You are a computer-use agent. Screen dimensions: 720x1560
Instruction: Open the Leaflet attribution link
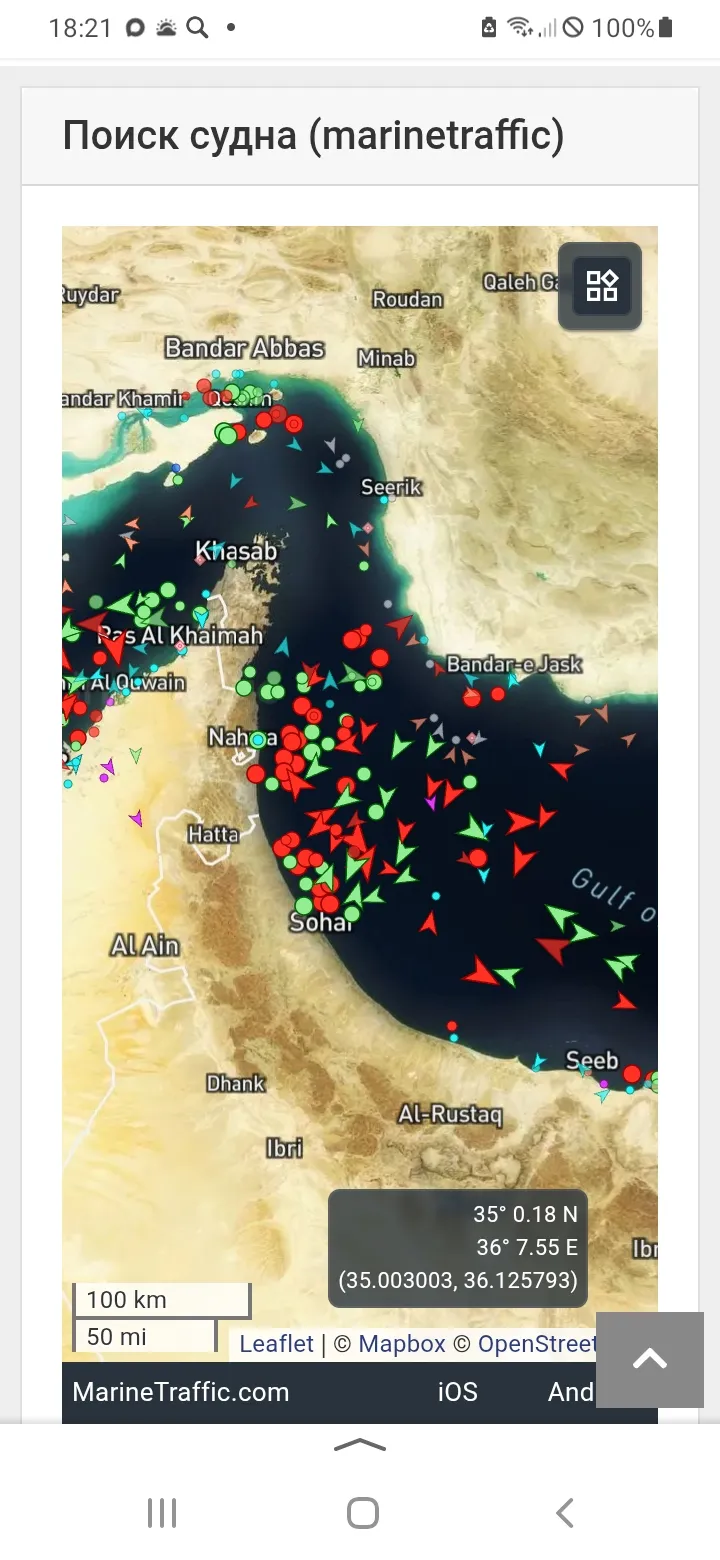point(277,1343)
